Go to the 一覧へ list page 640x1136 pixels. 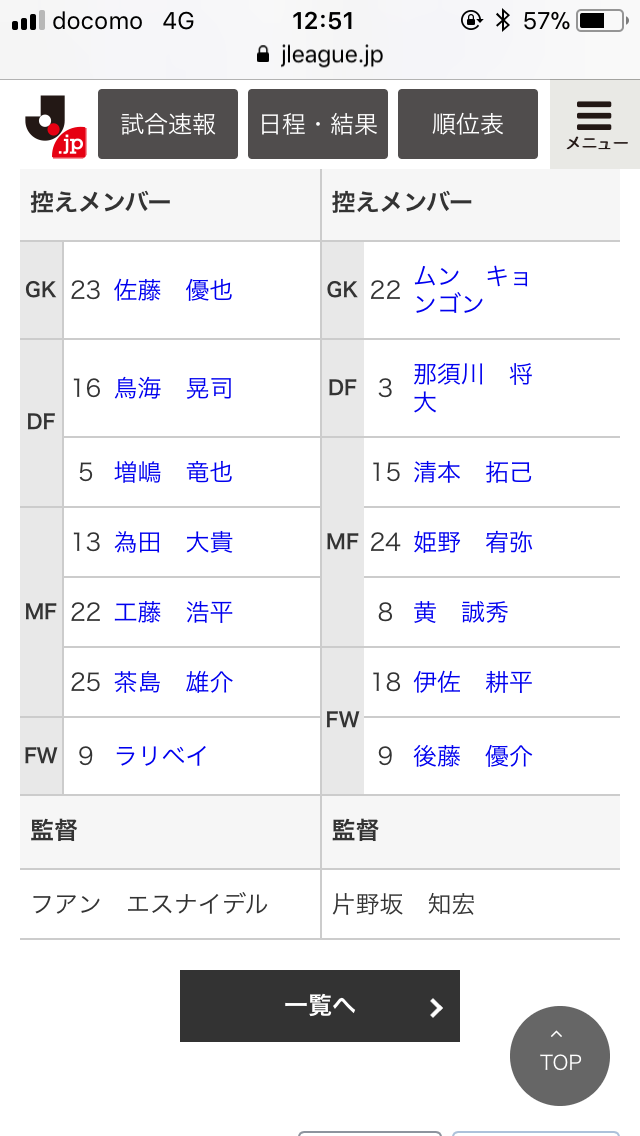click(320, 1006)
